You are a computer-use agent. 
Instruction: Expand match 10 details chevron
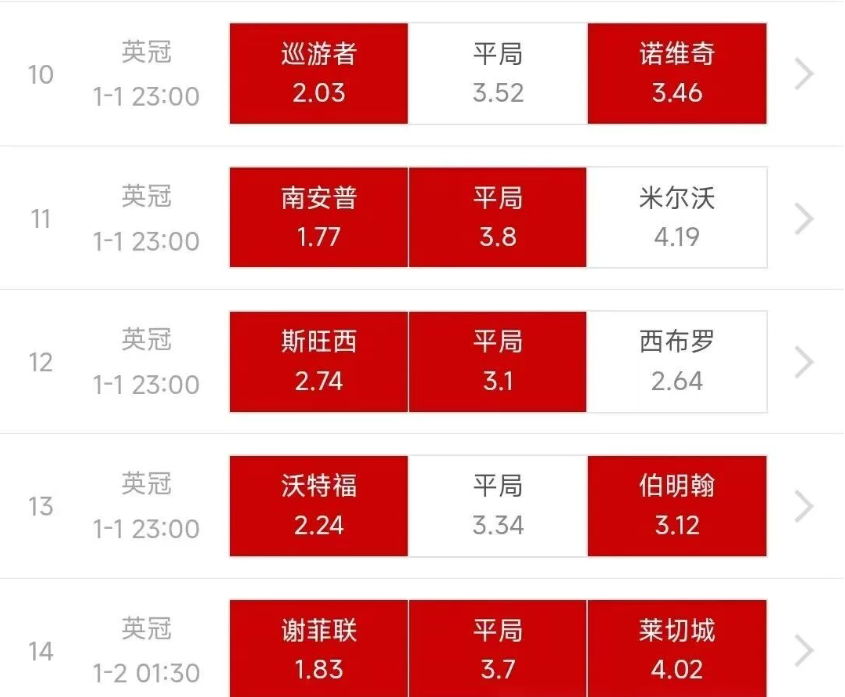tap(804, 74)
